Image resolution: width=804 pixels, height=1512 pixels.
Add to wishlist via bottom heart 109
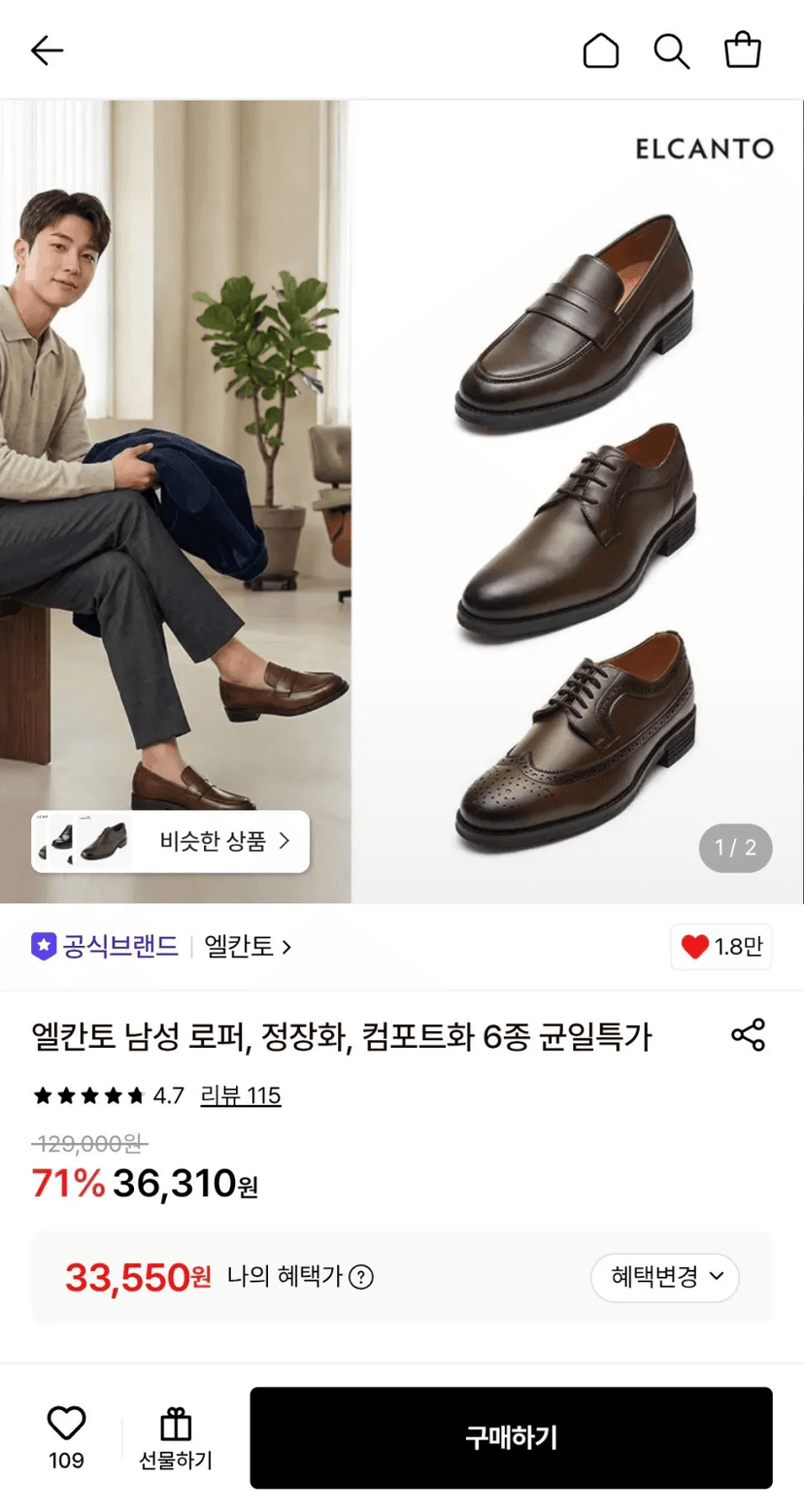[66, 1436]
